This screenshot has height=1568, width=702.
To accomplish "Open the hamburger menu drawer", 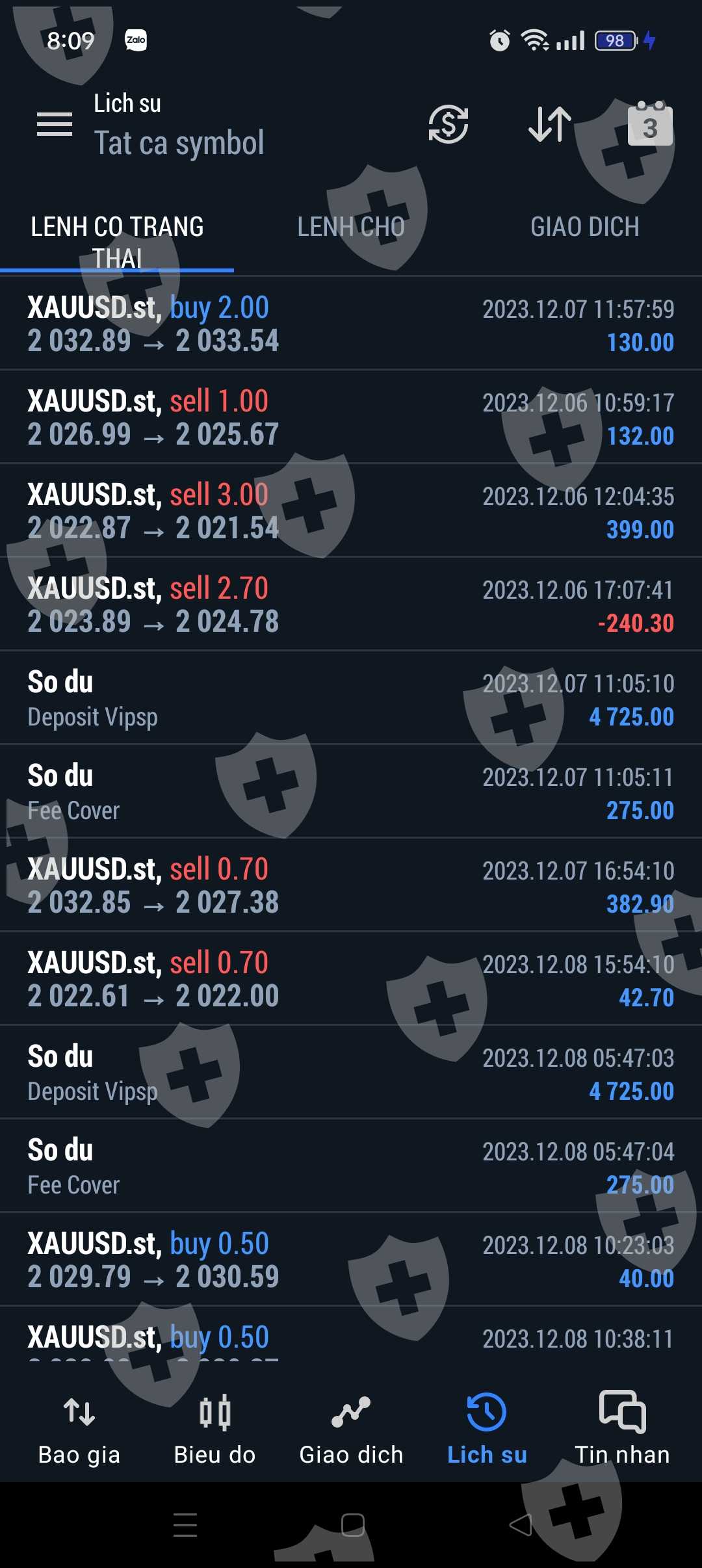I will (55, 124).
